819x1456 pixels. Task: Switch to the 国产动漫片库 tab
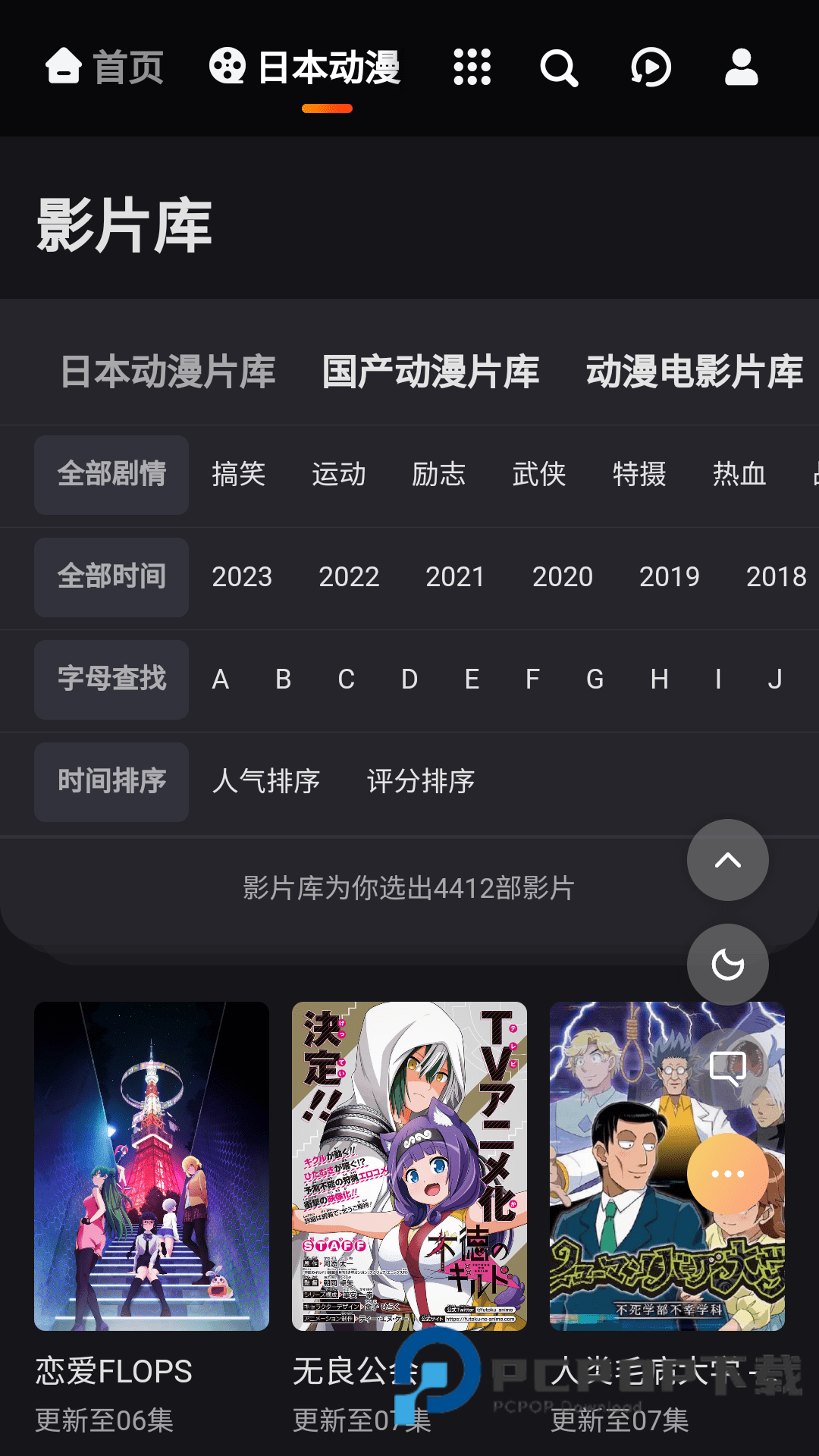430,373
